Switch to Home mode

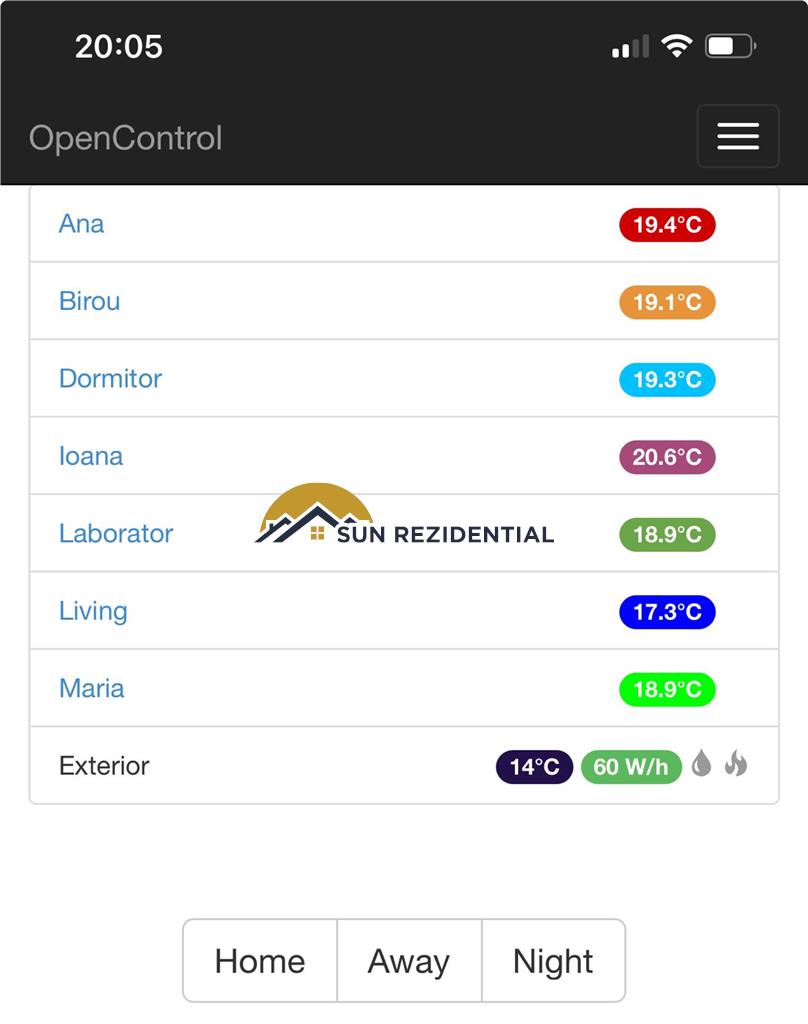coord(260,961)
